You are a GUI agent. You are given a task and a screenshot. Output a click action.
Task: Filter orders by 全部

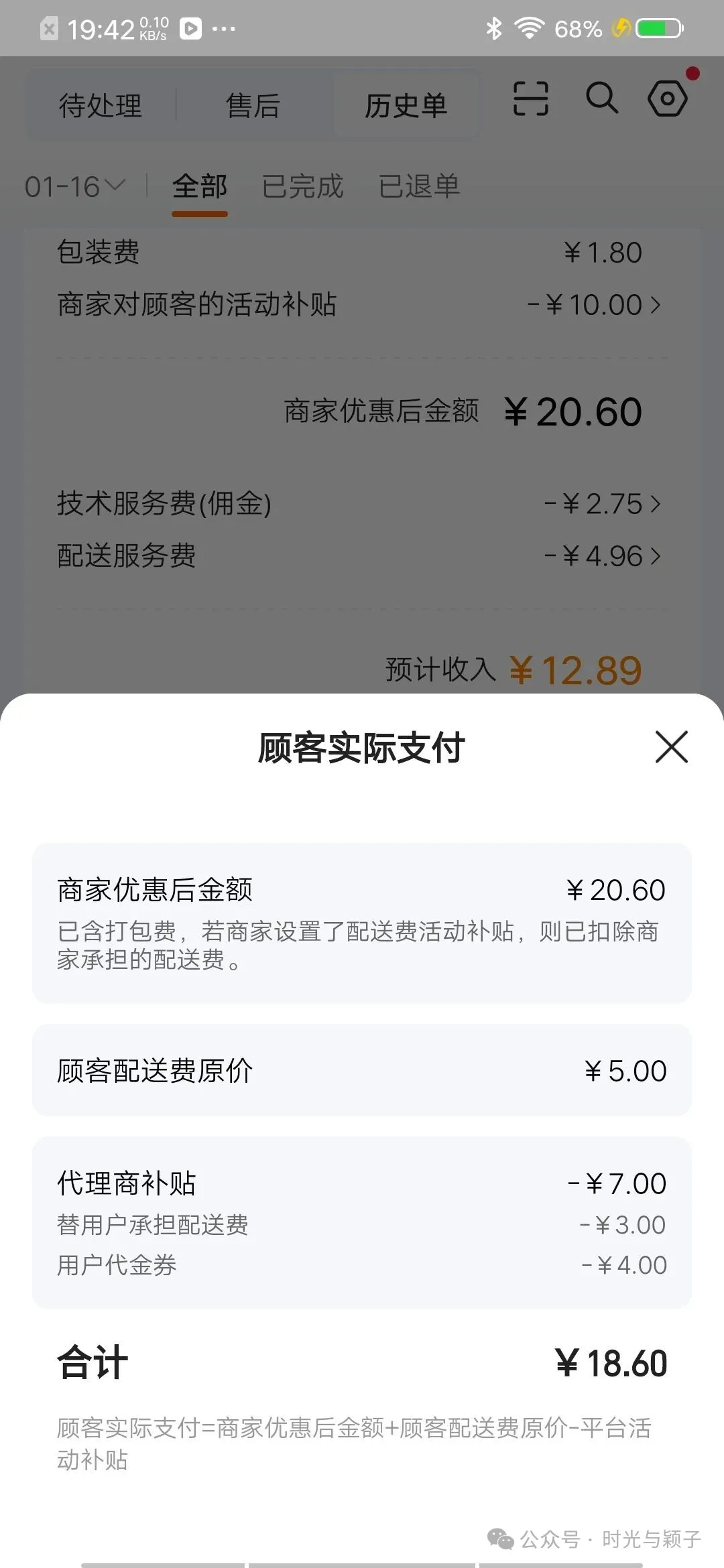[x=200, y=186]
